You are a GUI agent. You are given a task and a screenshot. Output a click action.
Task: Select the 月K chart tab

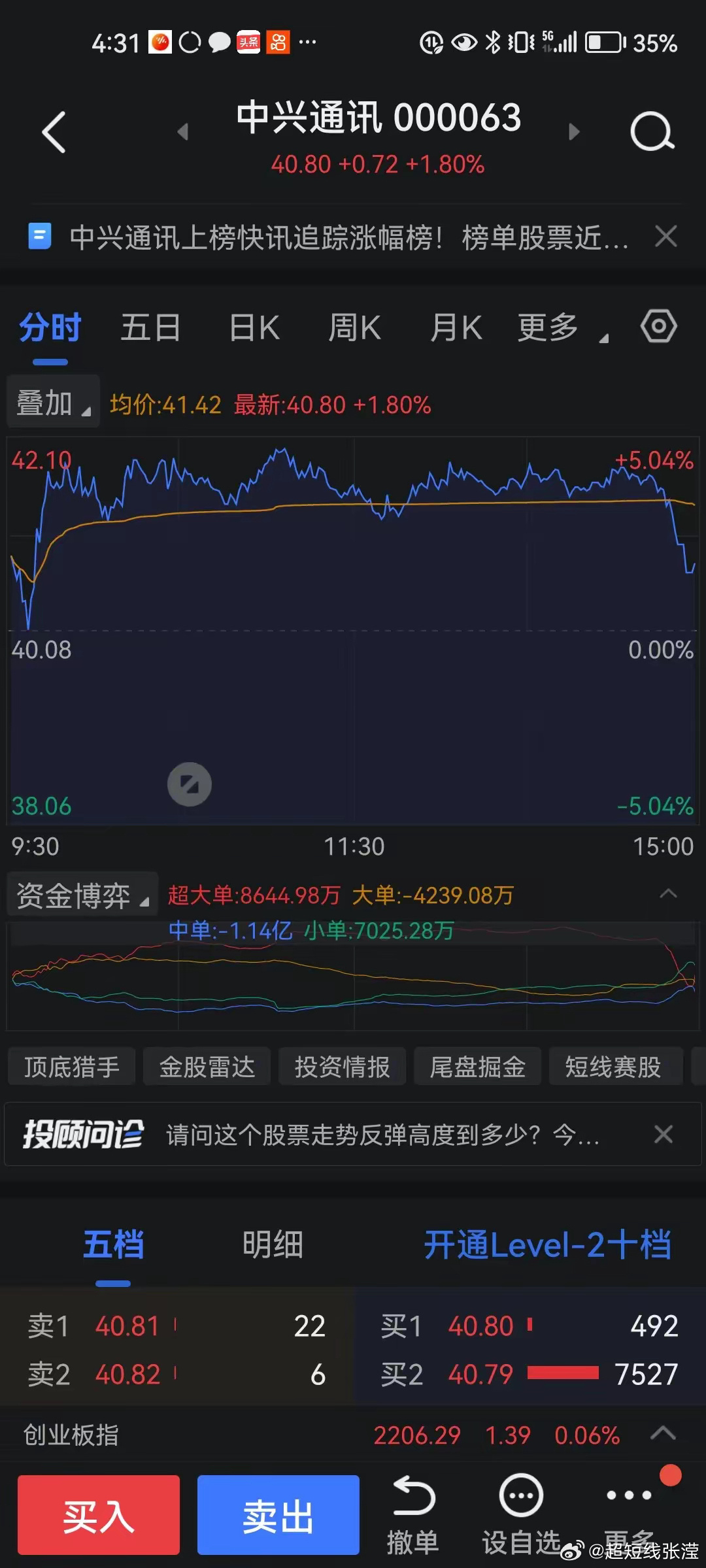456,327
